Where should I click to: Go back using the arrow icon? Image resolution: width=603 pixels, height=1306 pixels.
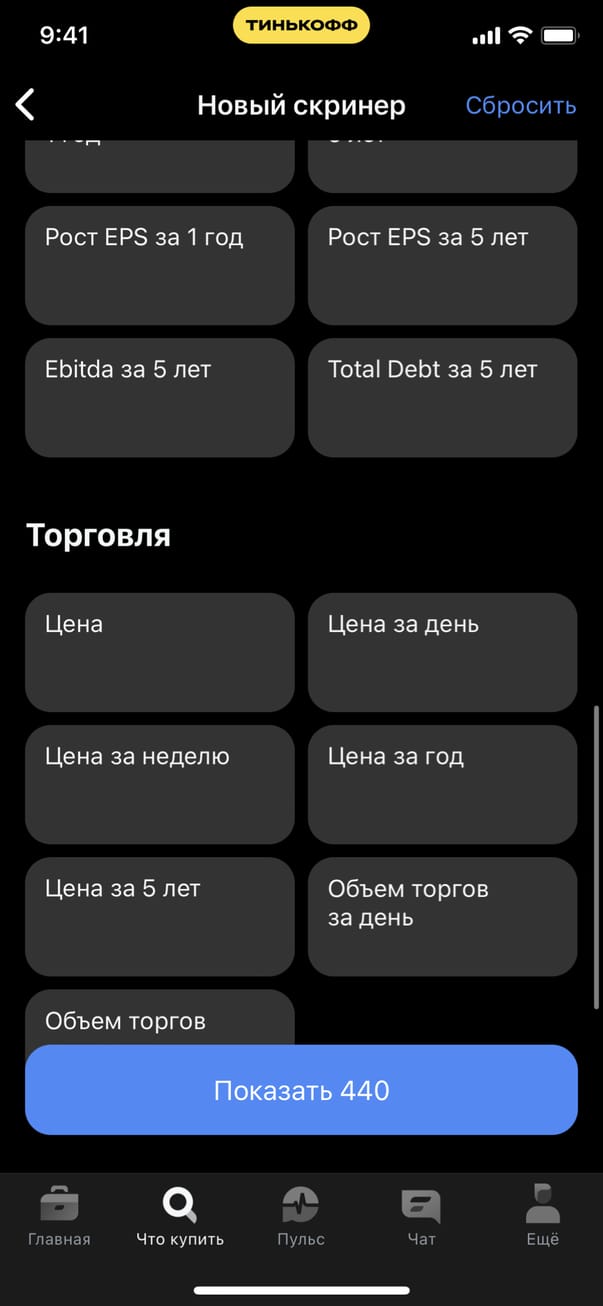tap(26, 105)
